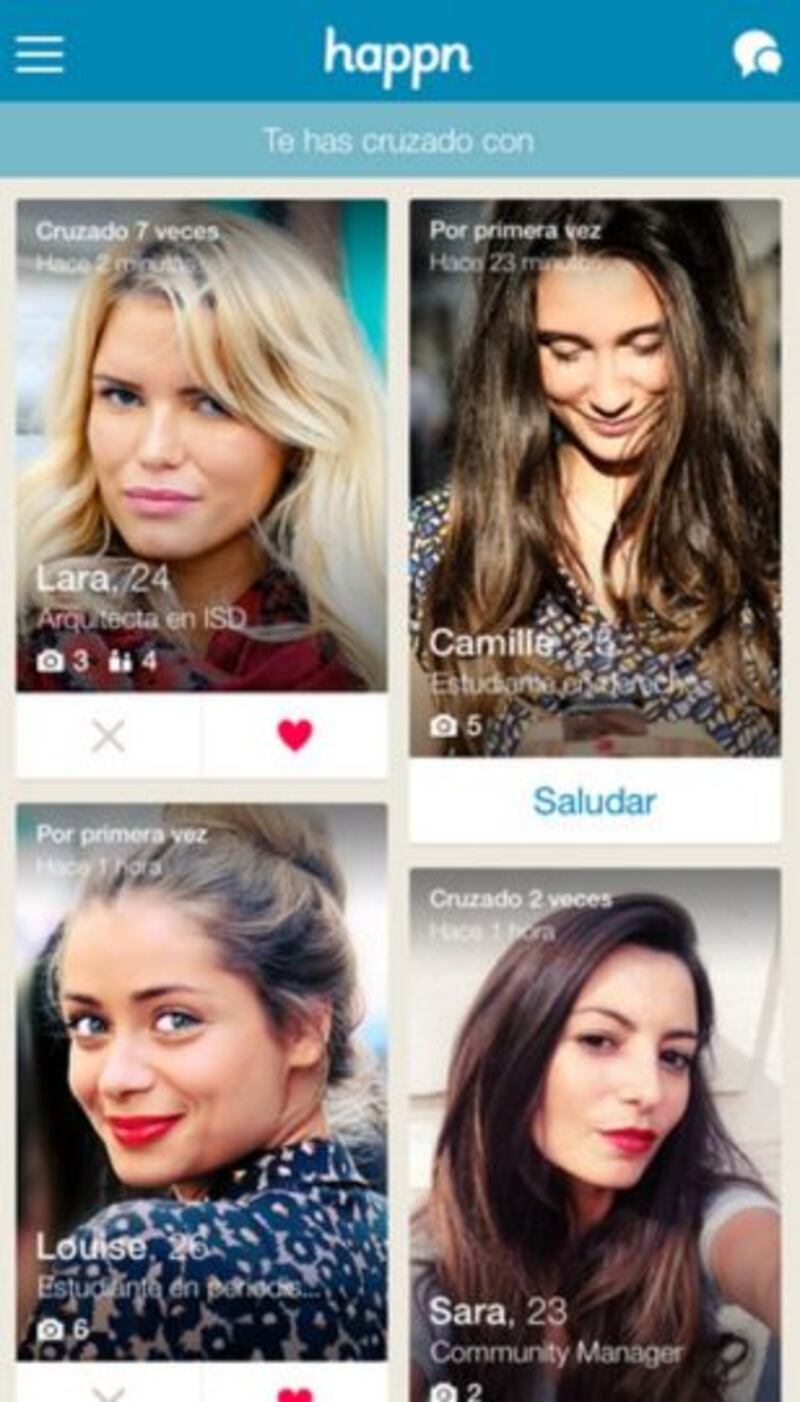Open the hamburger drawer menu
Screen dimensions: 800x1402
click(39, 55)
